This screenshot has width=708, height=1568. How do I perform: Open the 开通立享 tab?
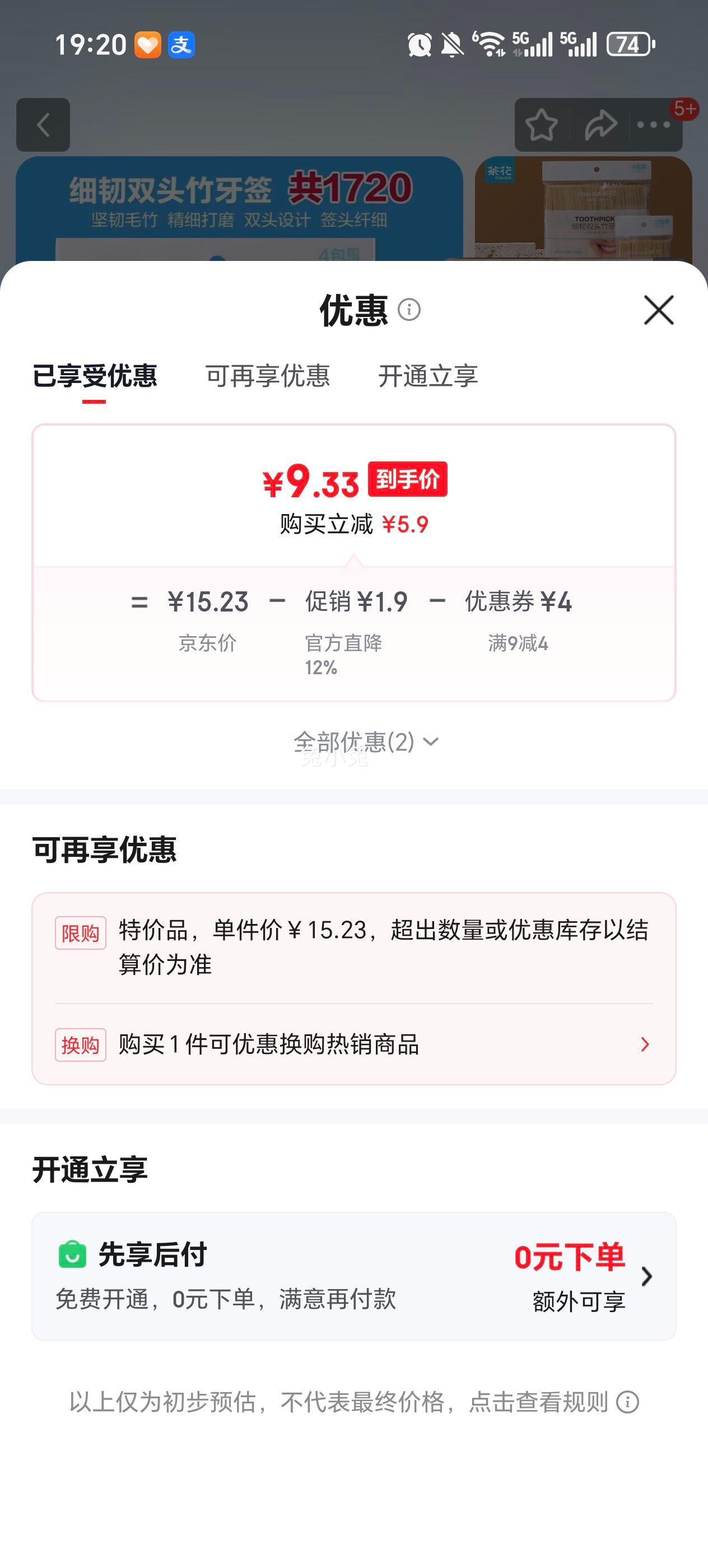coord(429,377)
